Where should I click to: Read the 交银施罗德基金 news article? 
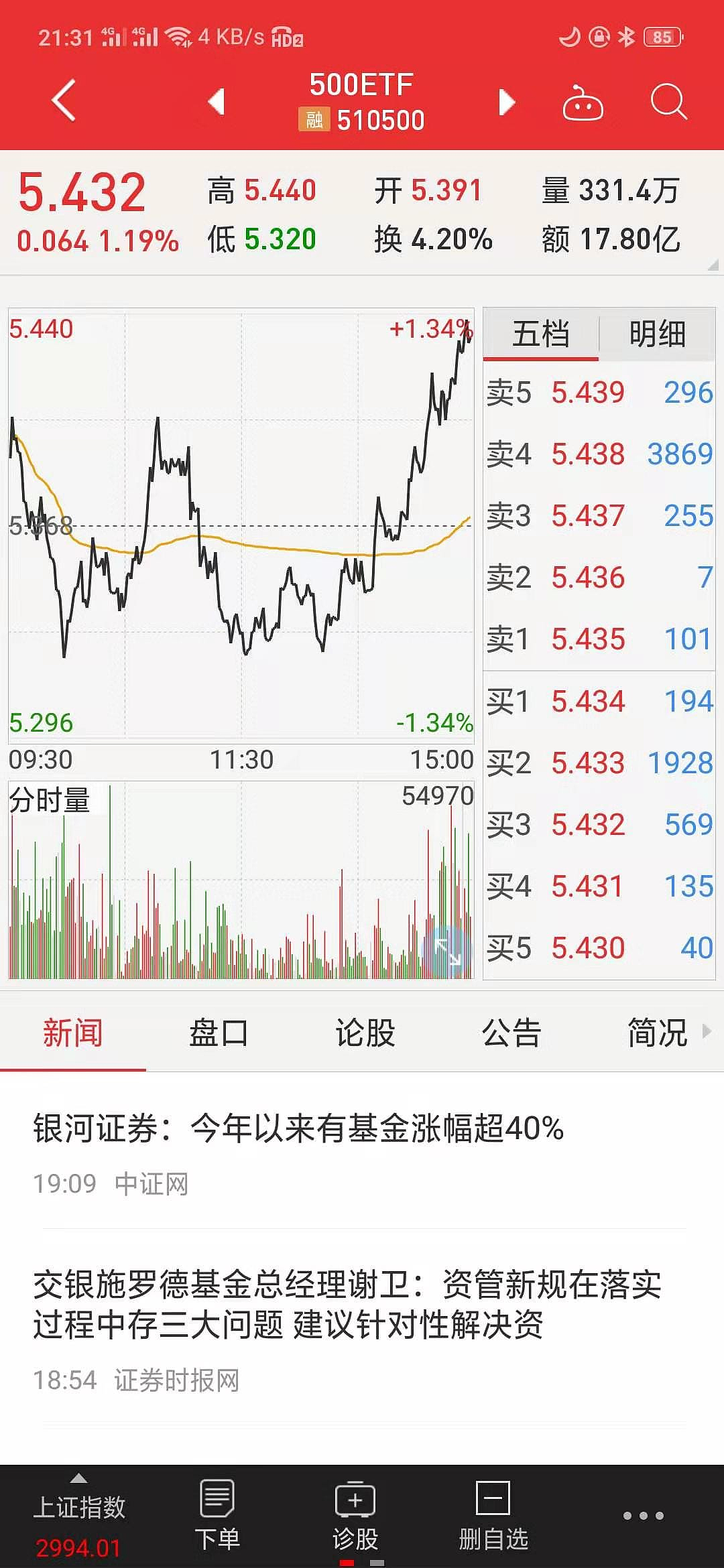[x=347, y=1304]
